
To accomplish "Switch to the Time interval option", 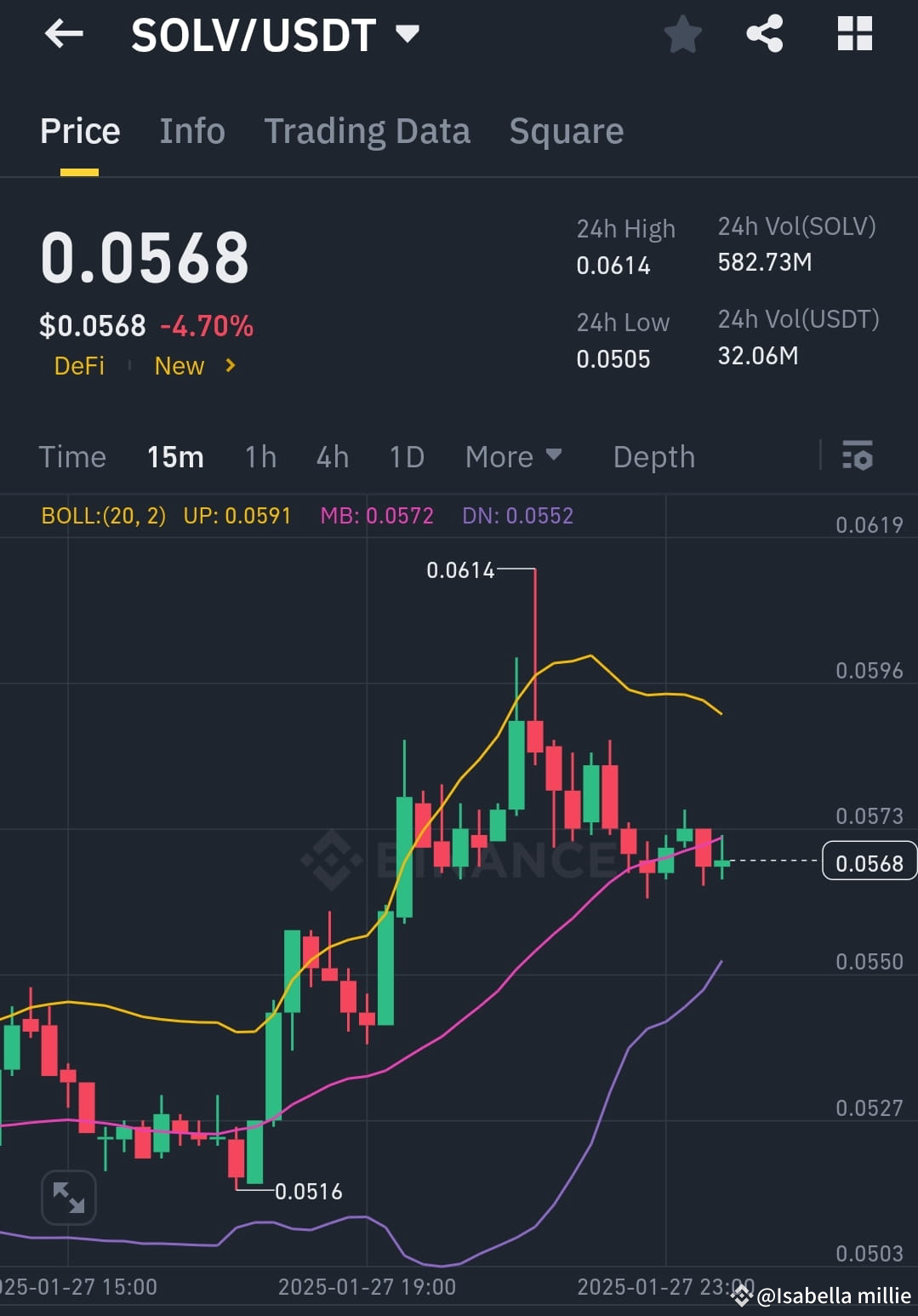I will click(x=72, y=457).
